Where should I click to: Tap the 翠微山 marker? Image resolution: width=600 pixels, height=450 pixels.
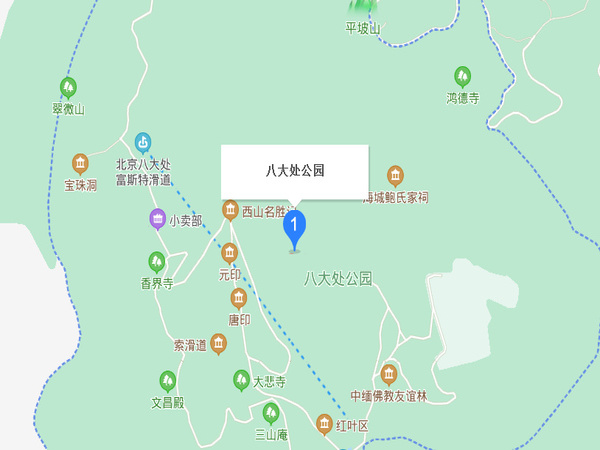tap(68, 87)
